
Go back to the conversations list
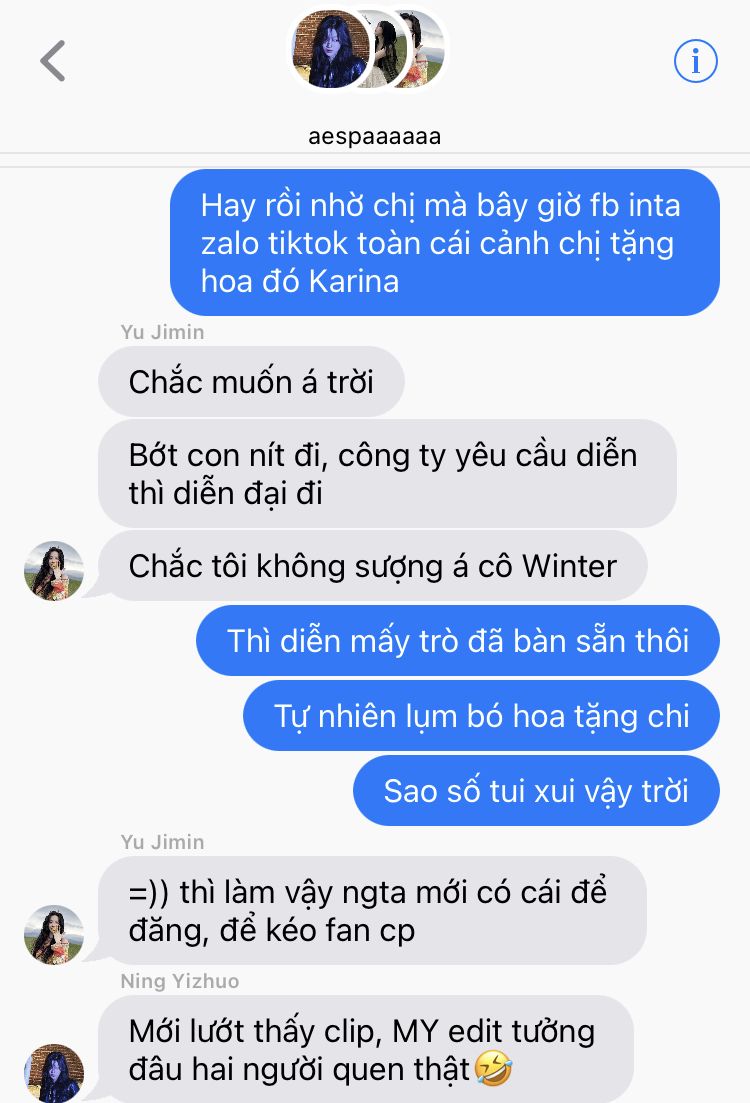[52, 61]
